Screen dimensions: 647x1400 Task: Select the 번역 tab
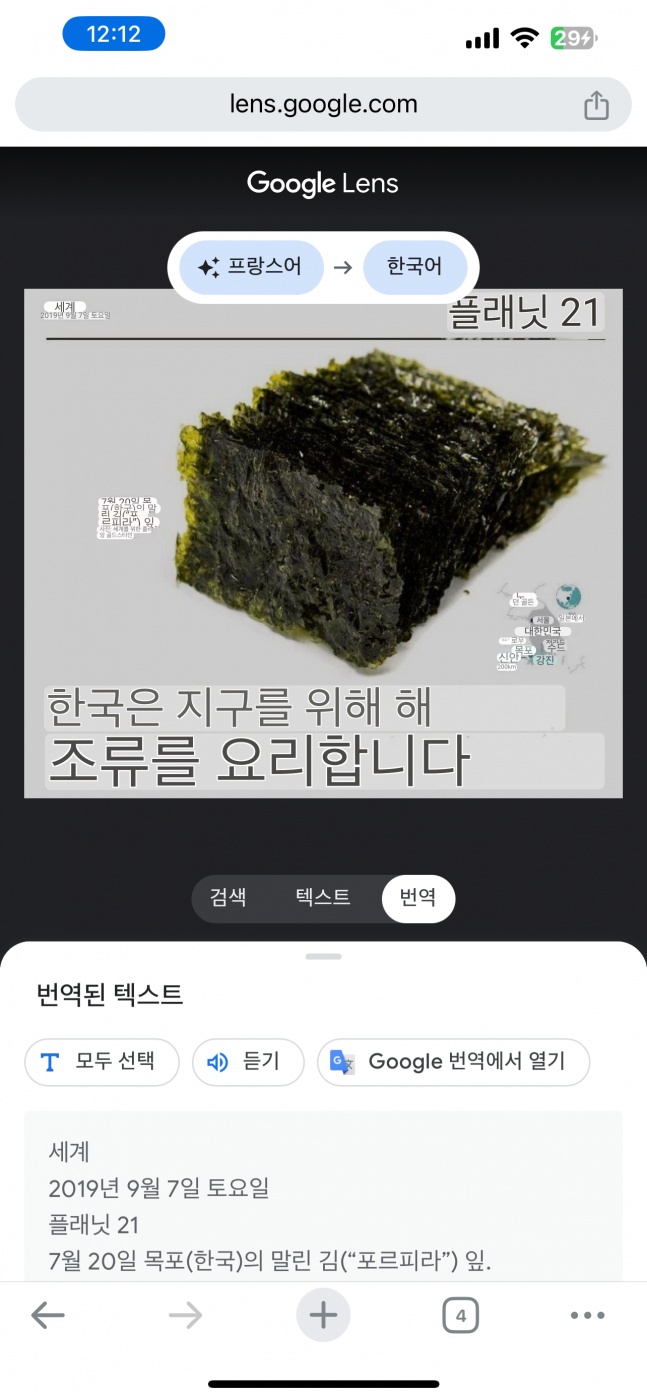417,898
